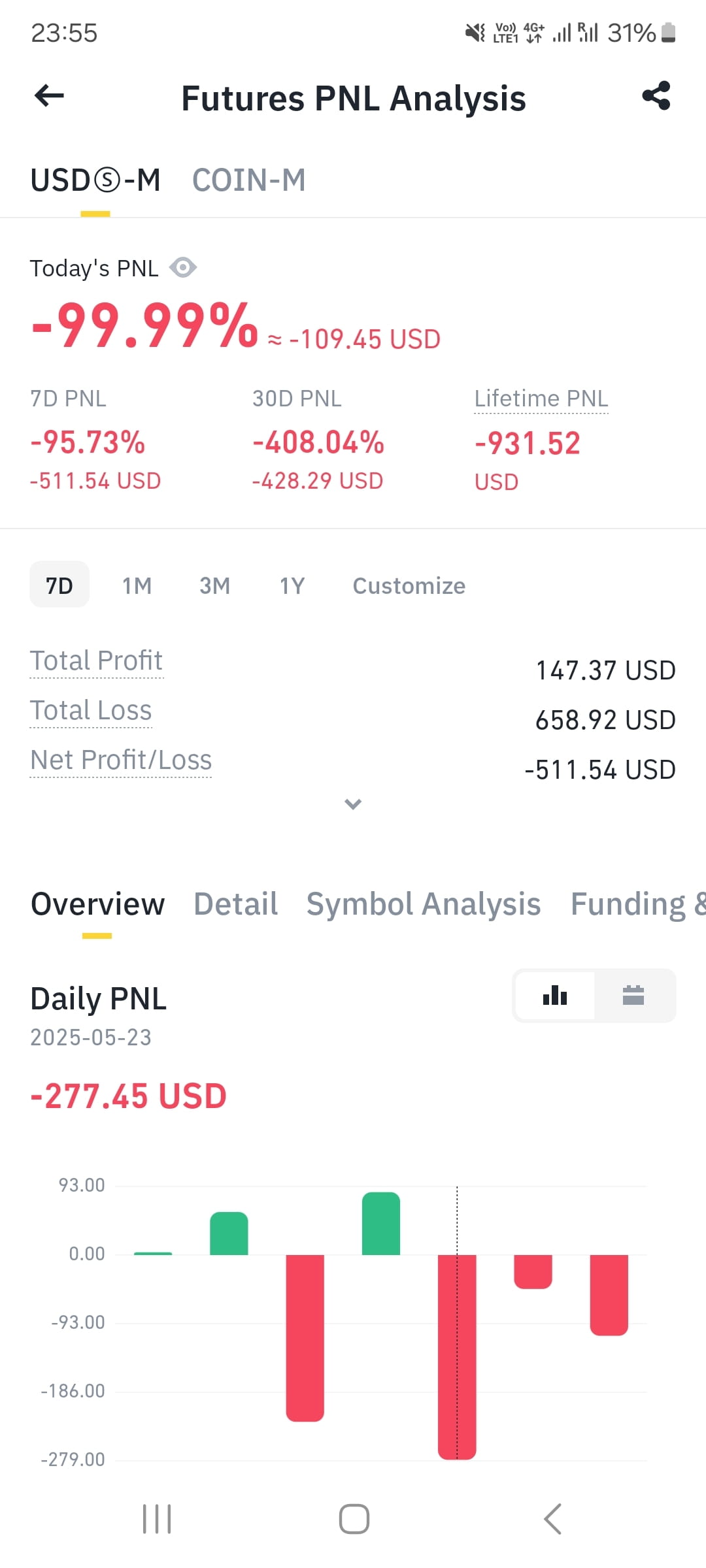Tap the Lifetime PNL info label
Image resolution: width=706 pixels, height=1568 pixels.
coord(541,399)
